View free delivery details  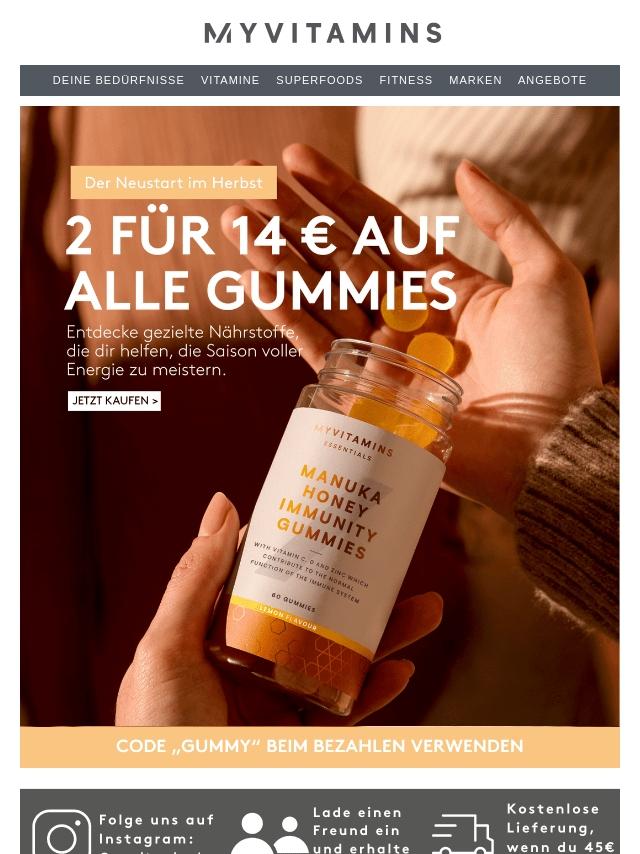[522, 828]
